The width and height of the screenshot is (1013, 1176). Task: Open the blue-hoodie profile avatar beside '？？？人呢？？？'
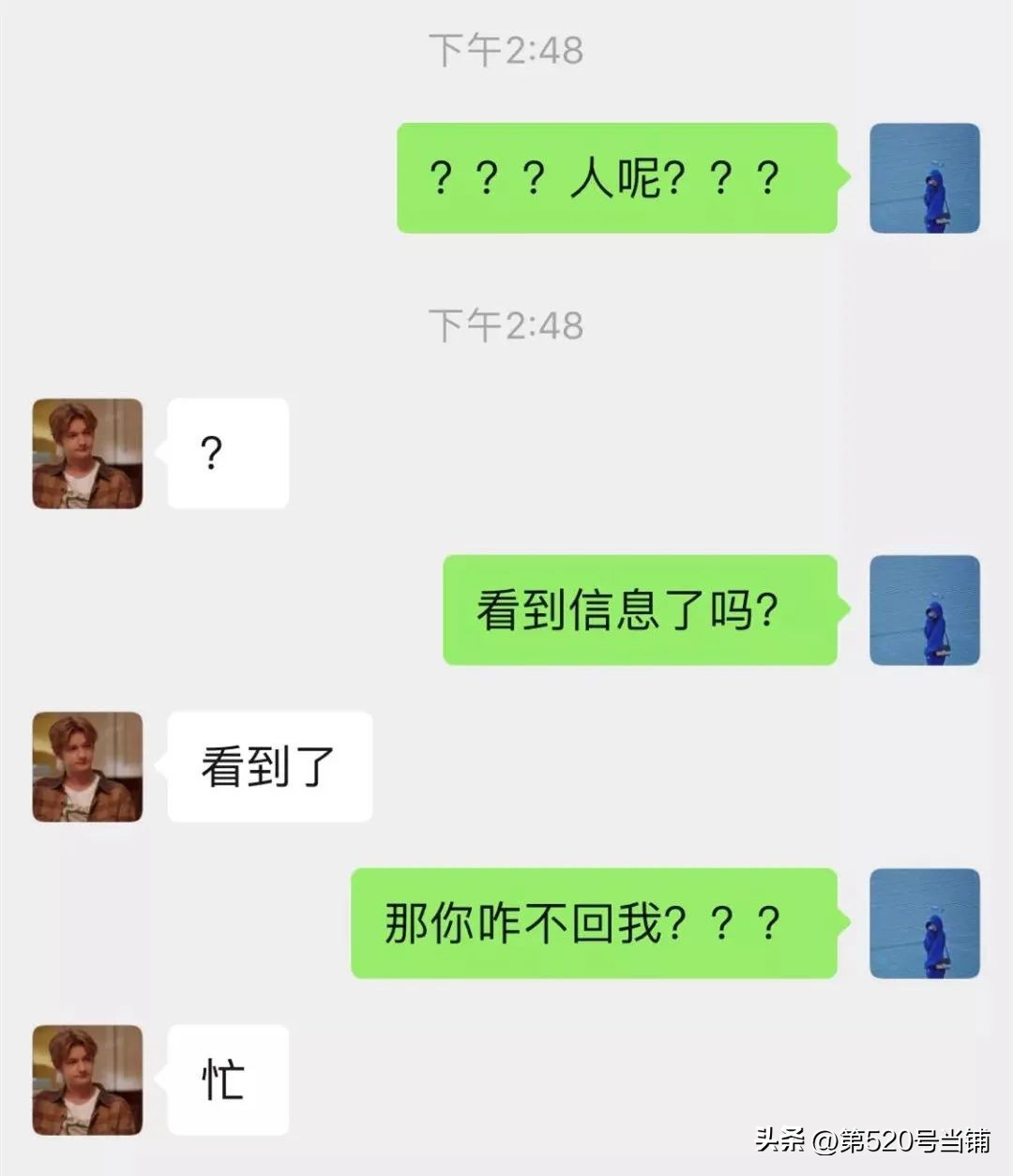tap(925, 176)
